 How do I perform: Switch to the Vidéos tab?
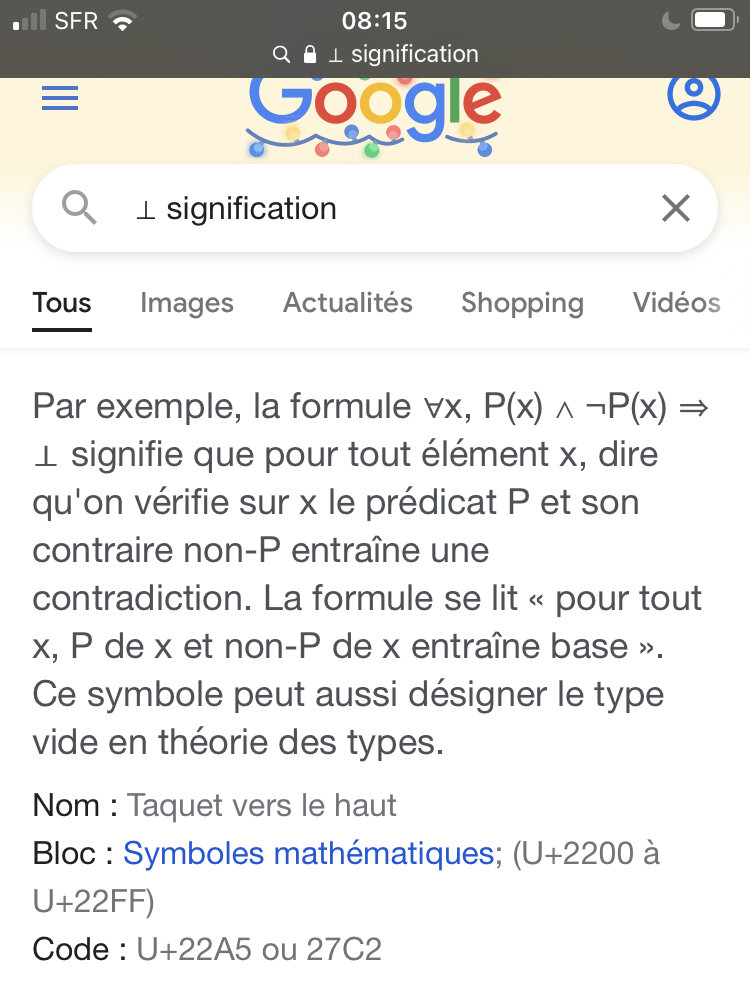(x=676, y=303)
